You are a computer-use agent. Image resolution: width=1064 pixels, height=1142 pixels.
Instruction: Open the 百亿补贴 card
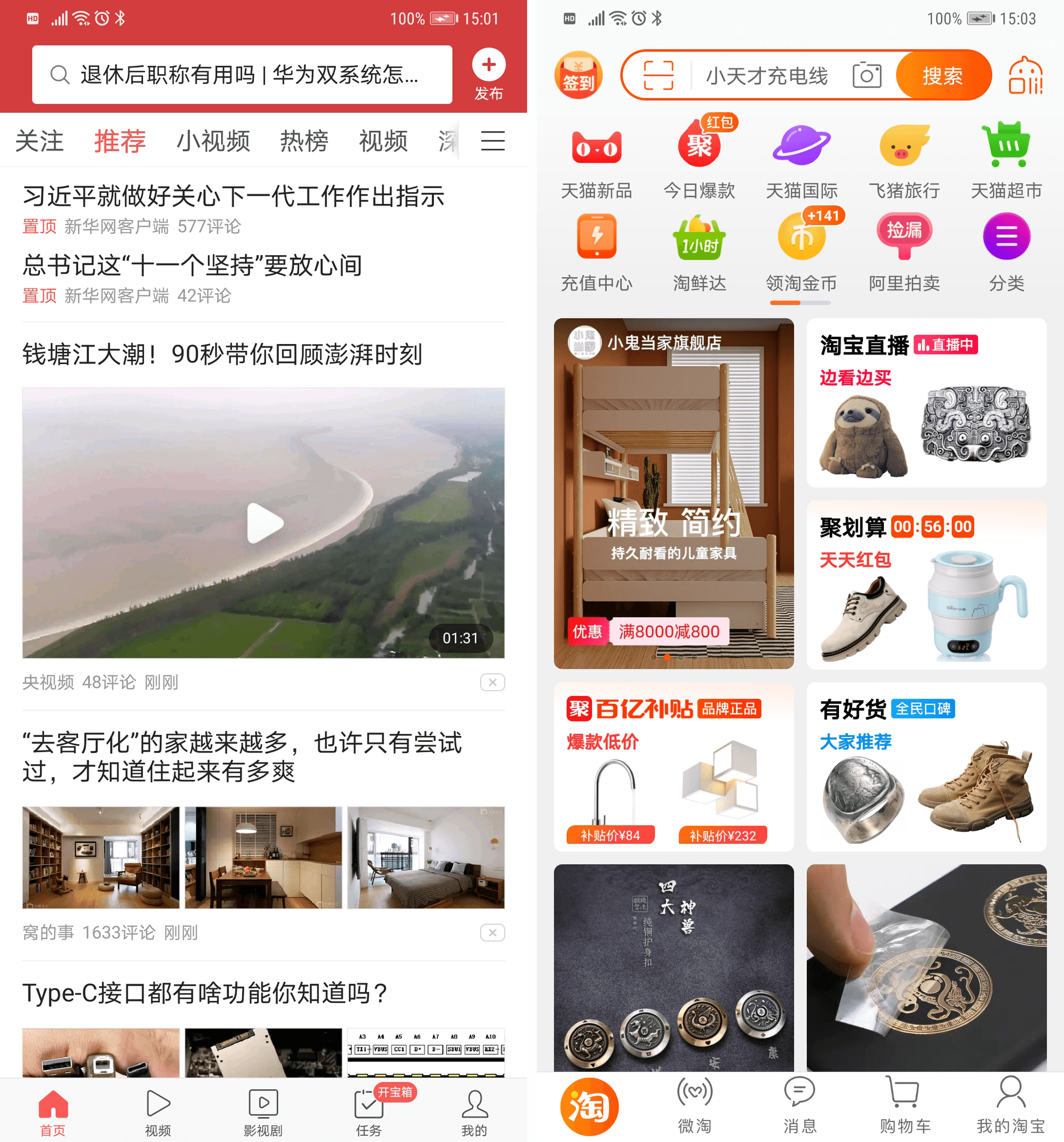(x=673, y=766)
